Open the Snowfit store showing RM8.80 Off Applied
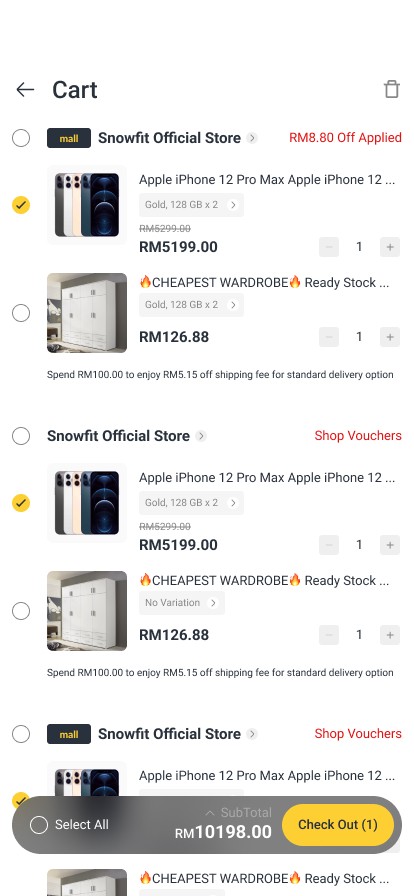Viewport: 414px width, 896px height. point(169,138)
